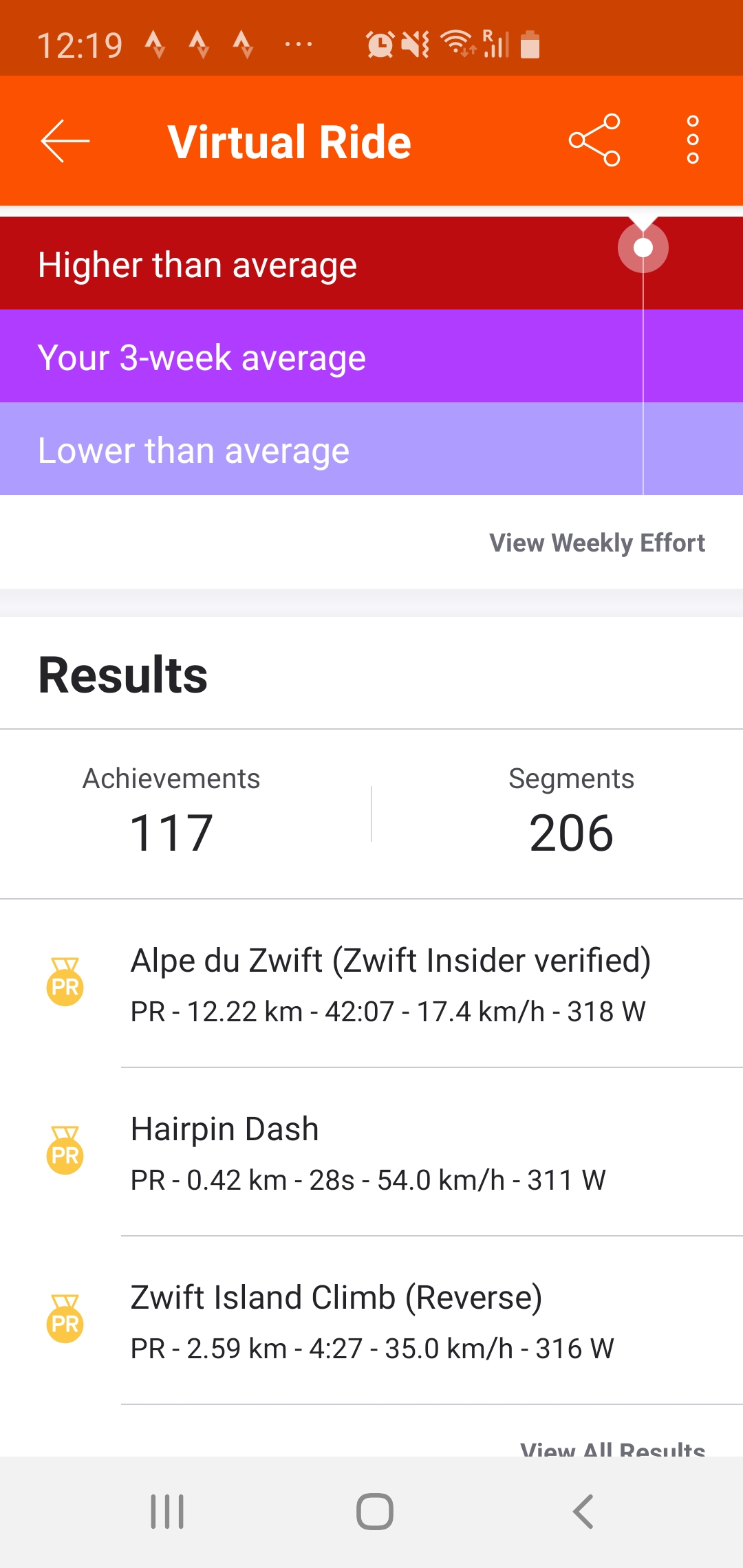Open the recent apps view
Screen dimensions: 743x1568
tap(167, 1512)
